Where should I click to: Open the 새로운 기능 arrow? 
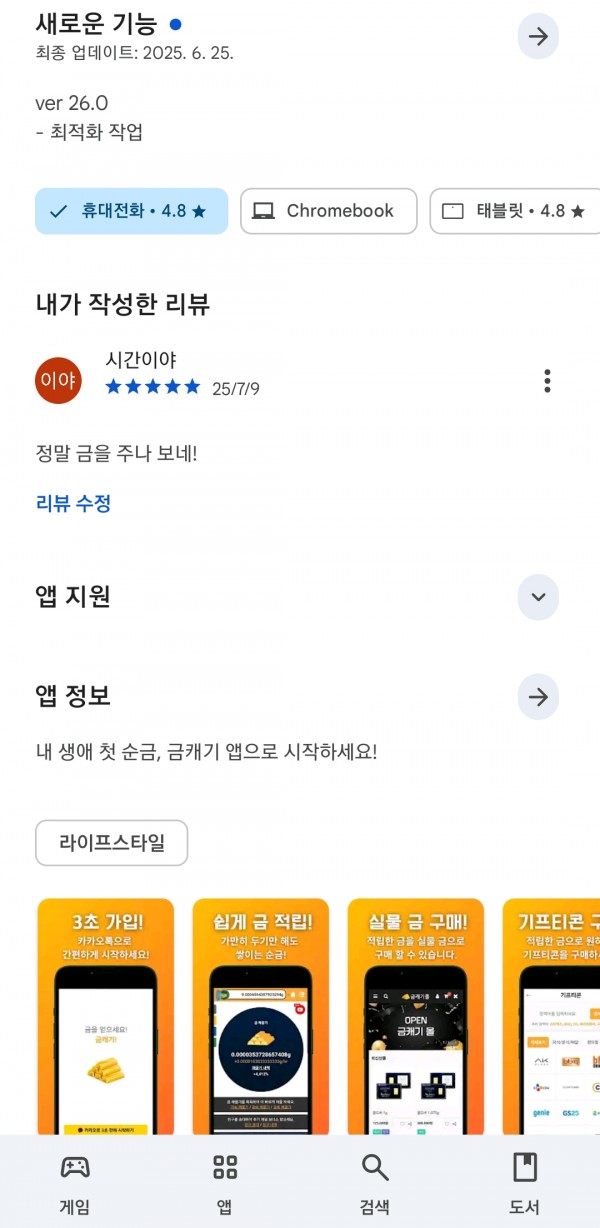(538, 37)
